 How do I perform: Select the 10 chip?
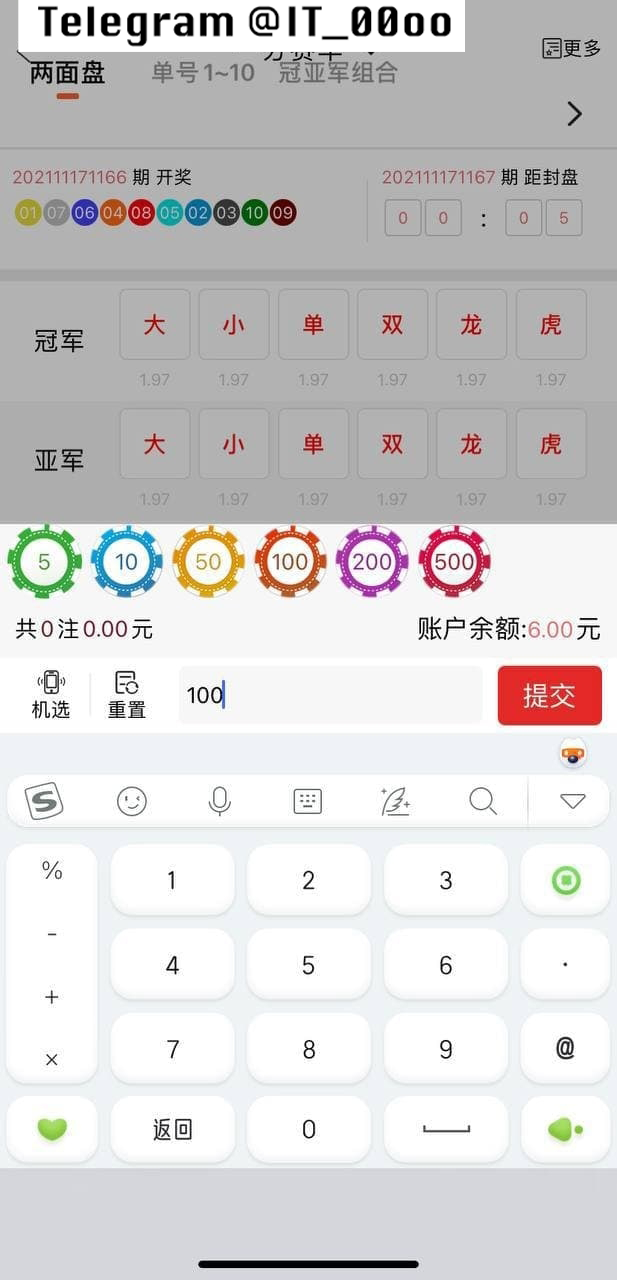click(126, 562)
